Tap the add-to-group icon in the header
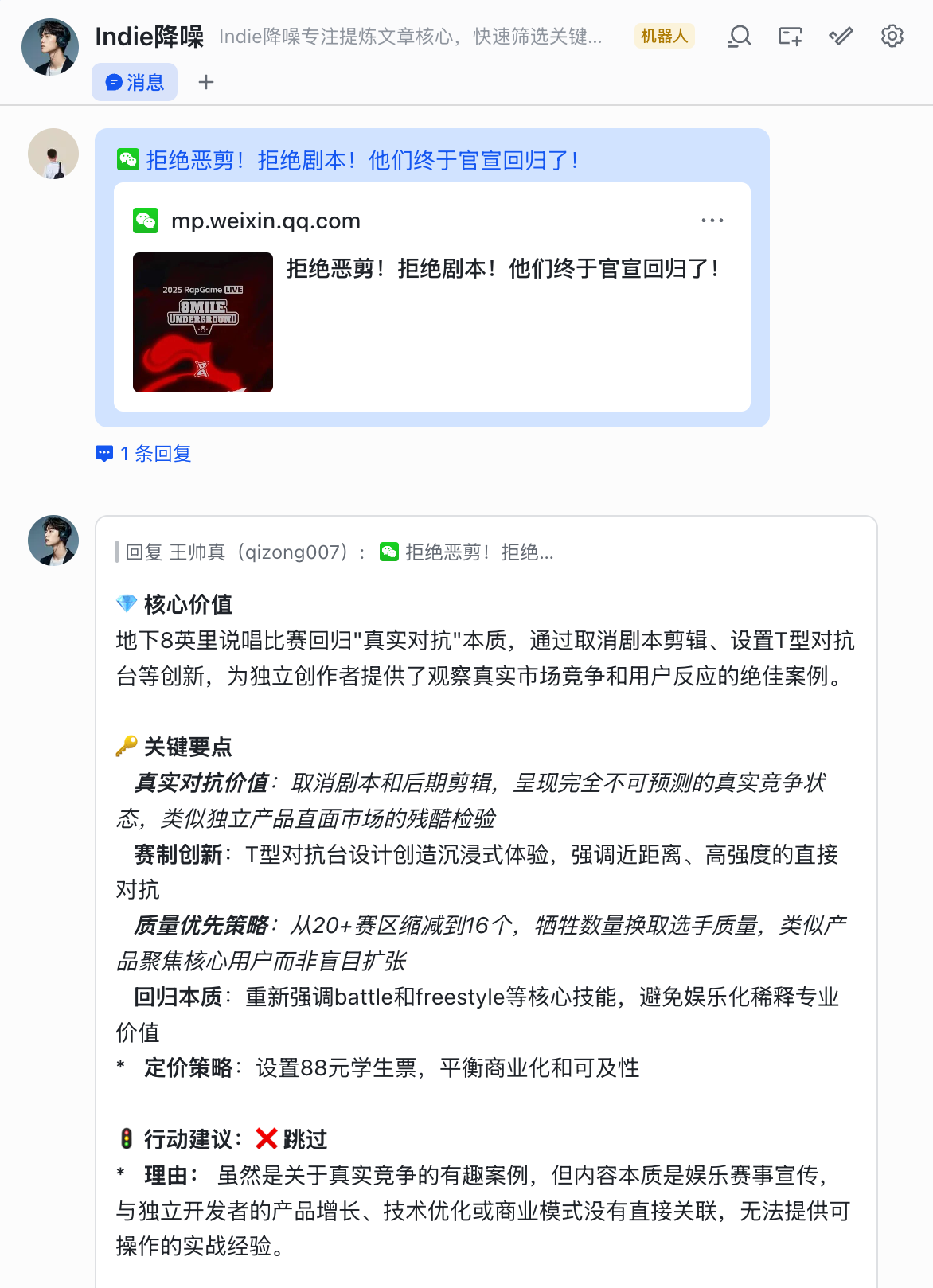The height and width of the screenshot is (1288, 933). coord(790,37)
